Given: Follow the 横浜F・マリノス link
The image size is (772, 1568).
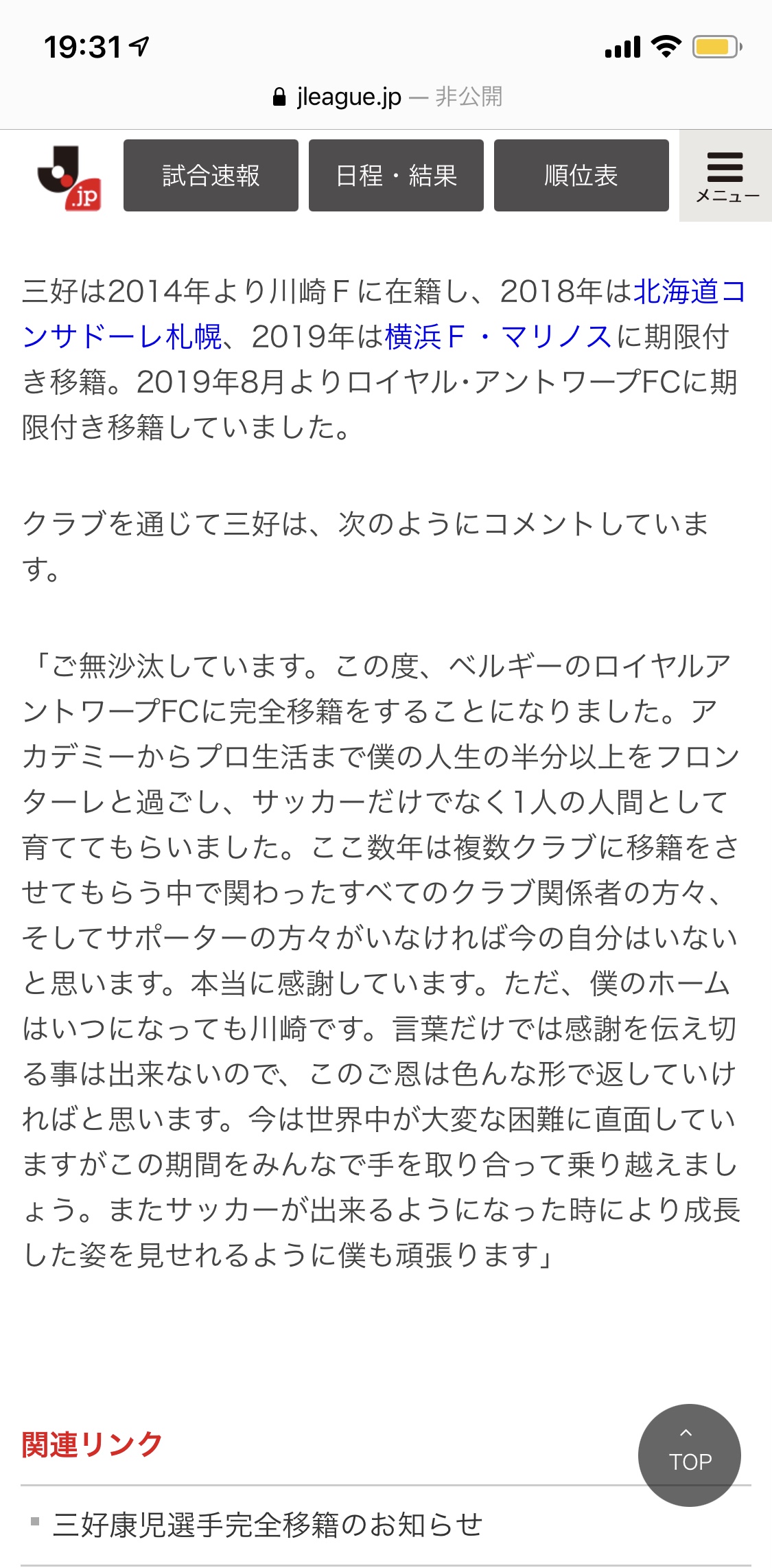Looking at the screenshot, I should 498,336.
